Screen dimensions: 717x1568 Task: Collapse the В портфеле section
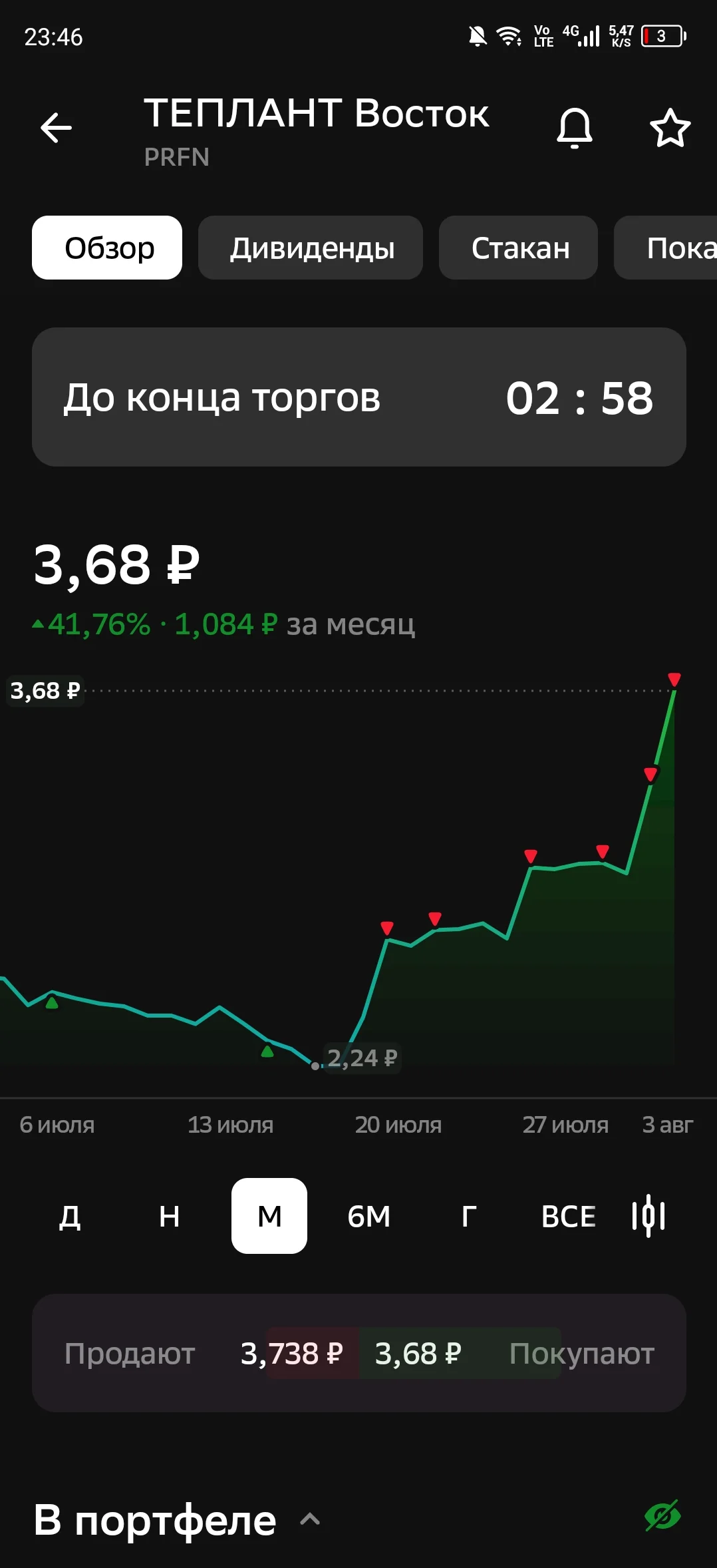pos(310,1519)
